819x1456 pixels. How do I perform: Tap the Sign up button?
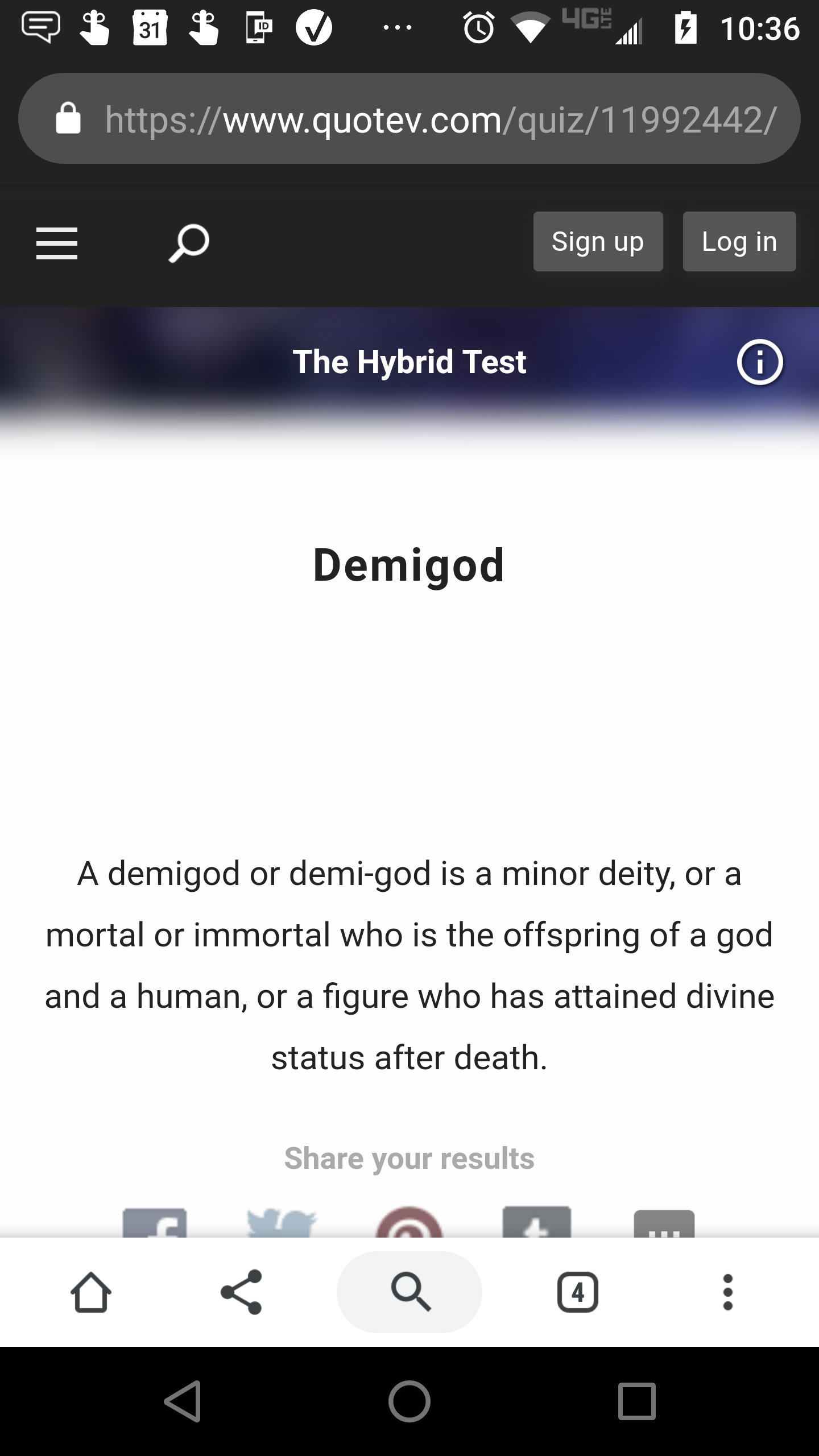[x=598, y=242]
